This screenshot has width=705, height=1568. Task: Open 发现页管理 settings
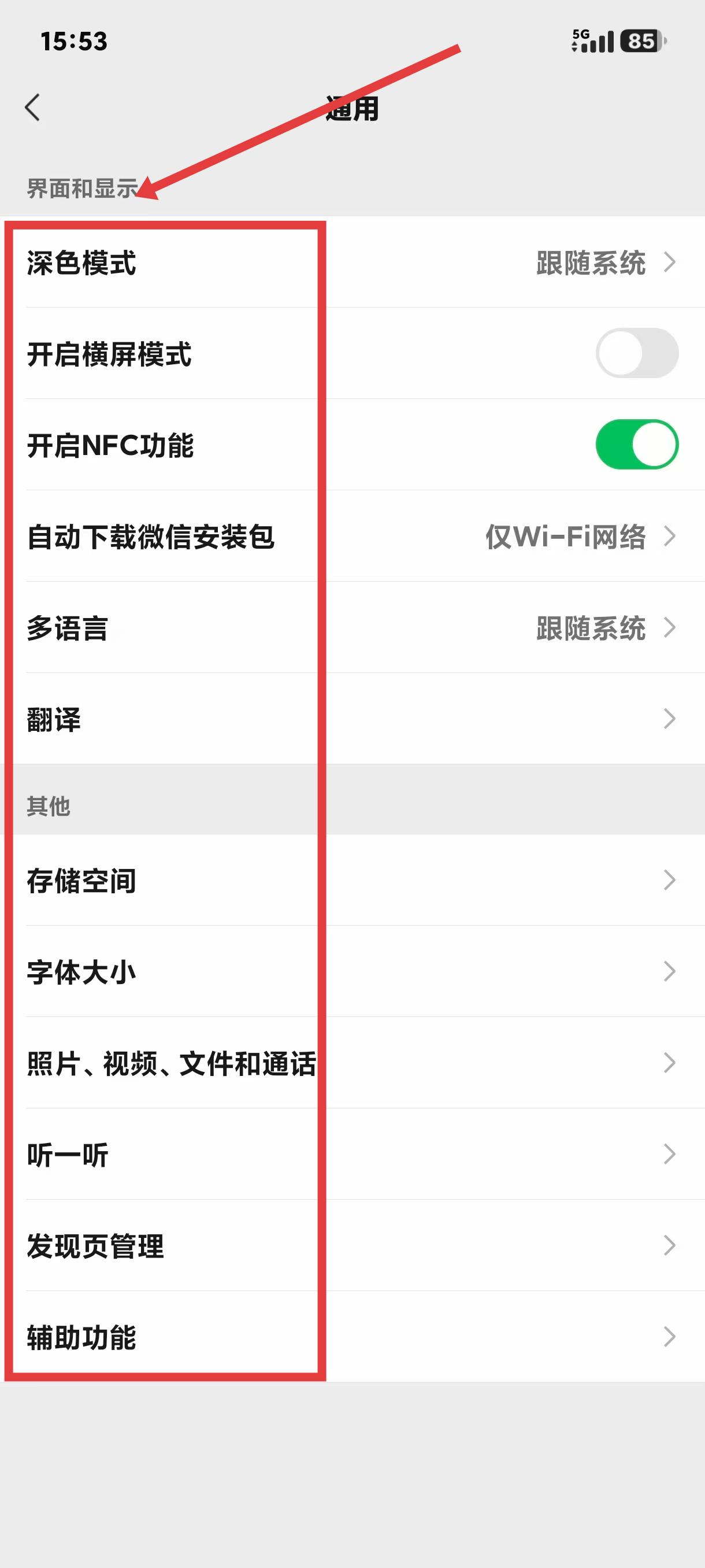[x=352, y=1245]
